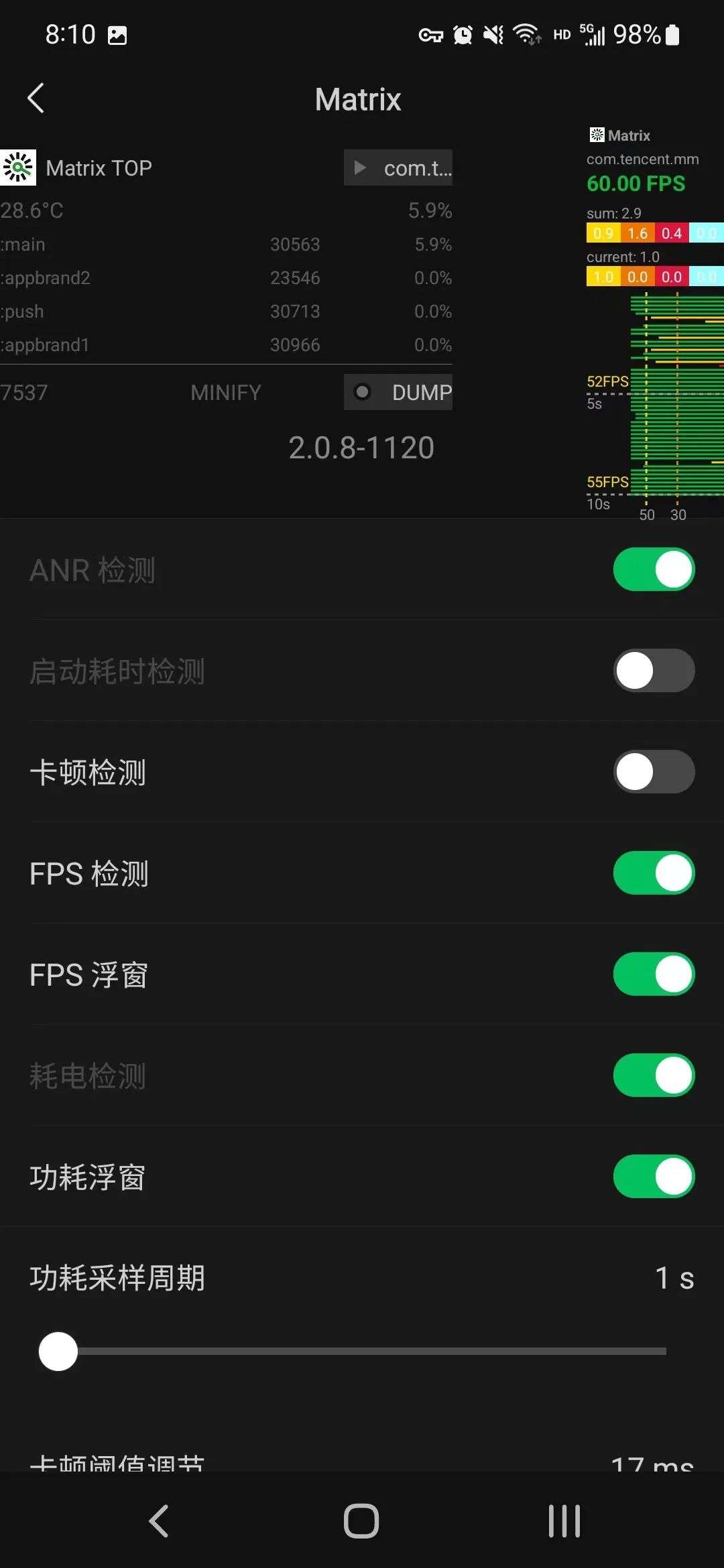The height and width of the screenshot is (1568, 724).
Task: Go back from the Matrix page
Action: pyautogui.click(x=36, y=99)
